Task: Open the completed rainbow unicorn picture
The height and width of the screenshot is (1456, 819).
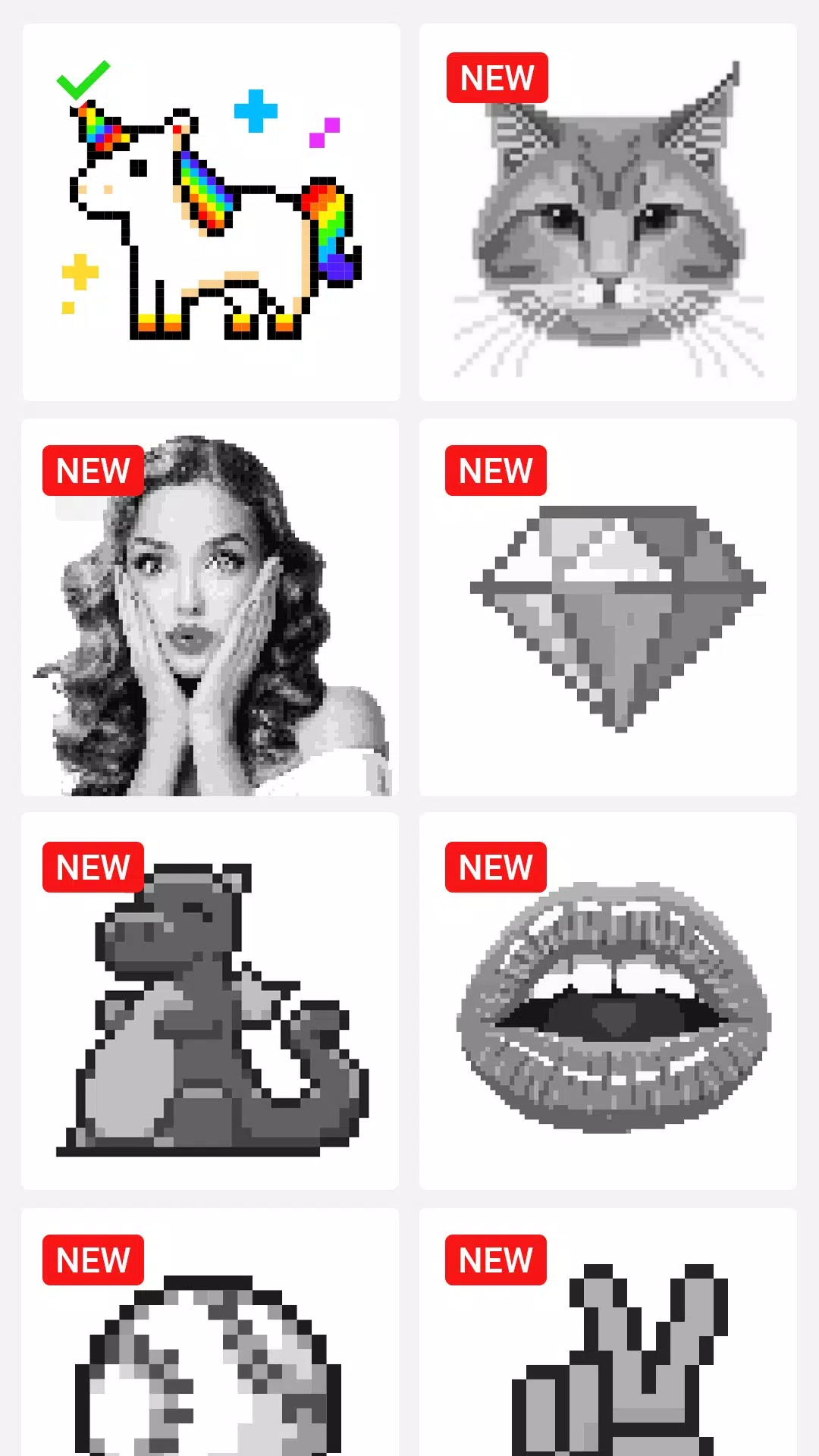Action: (x=211, y=212)
